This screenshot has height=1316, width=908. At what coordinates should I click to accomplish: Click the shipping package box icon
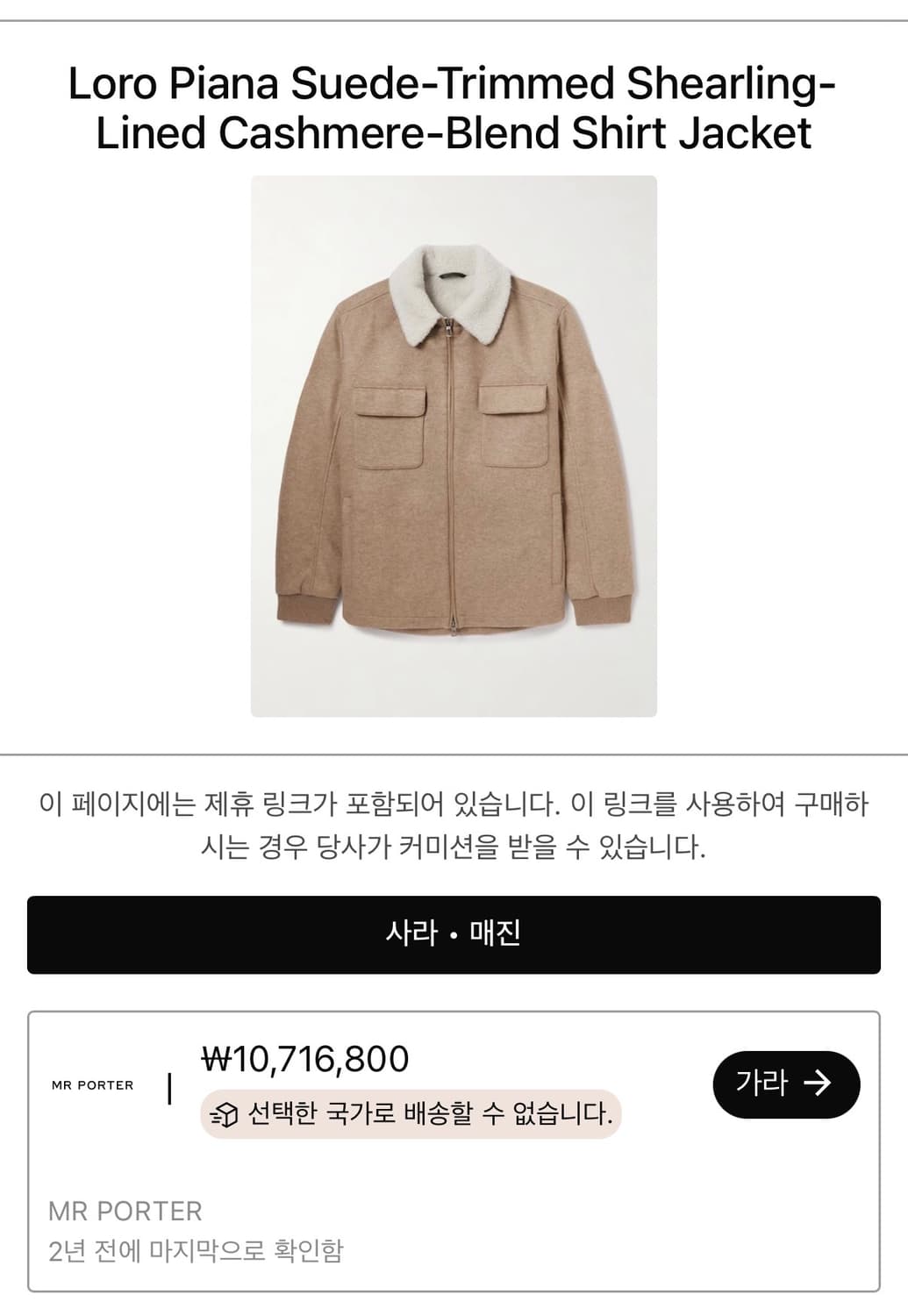(225, 1112)
